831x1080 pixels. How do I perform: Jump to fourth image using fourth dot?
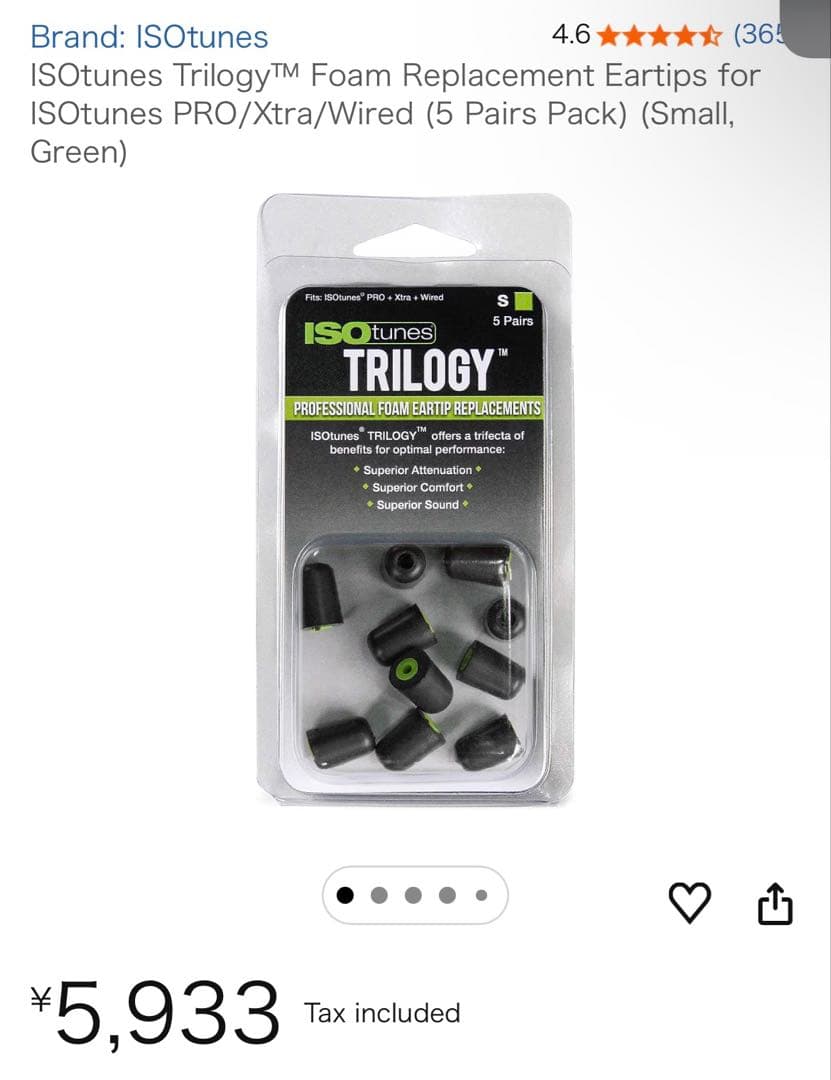(448, 896)
